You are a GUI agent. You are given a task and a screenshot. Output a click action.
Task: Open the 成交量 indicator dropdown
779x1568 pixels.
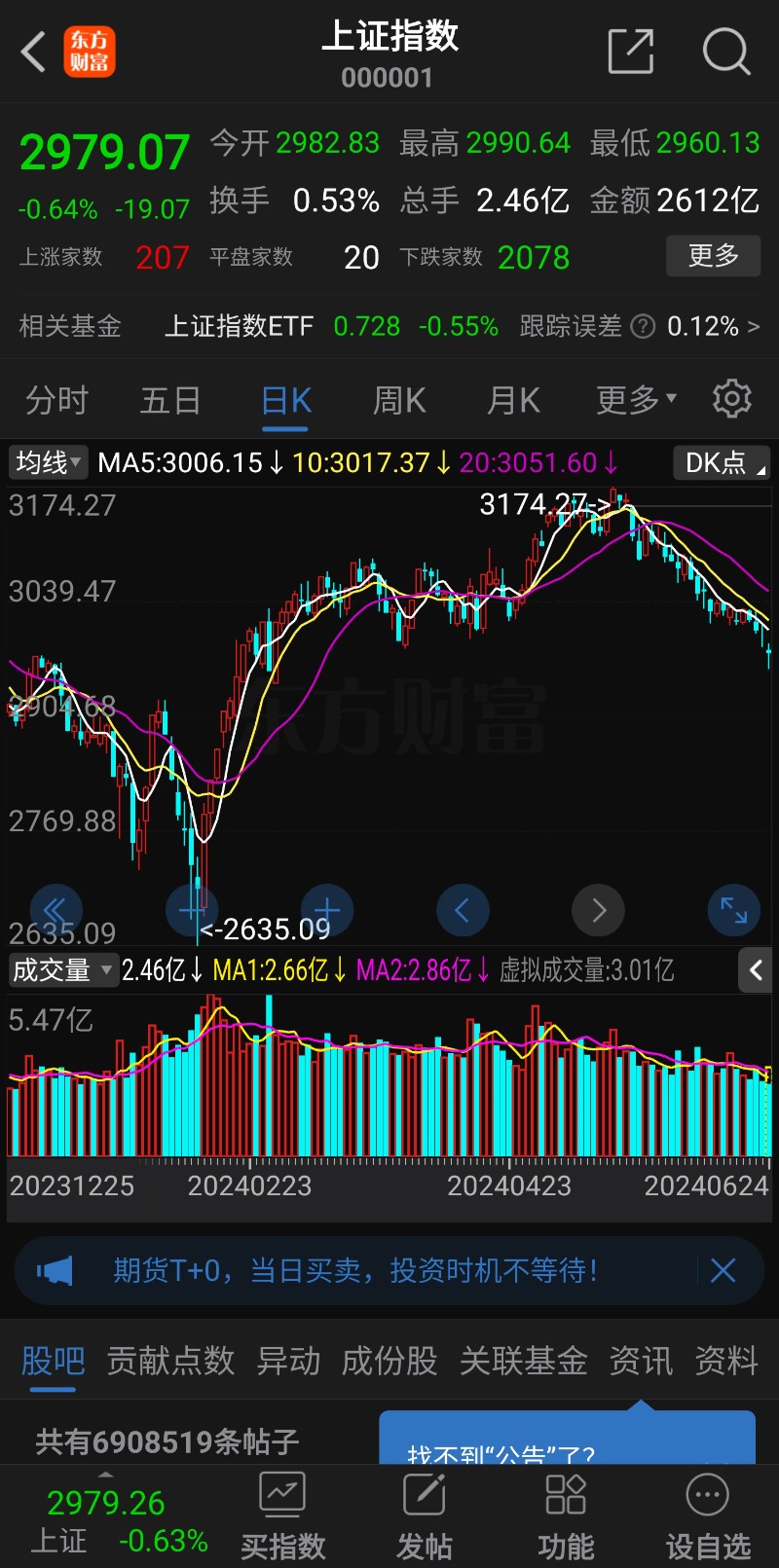[63, 969]
